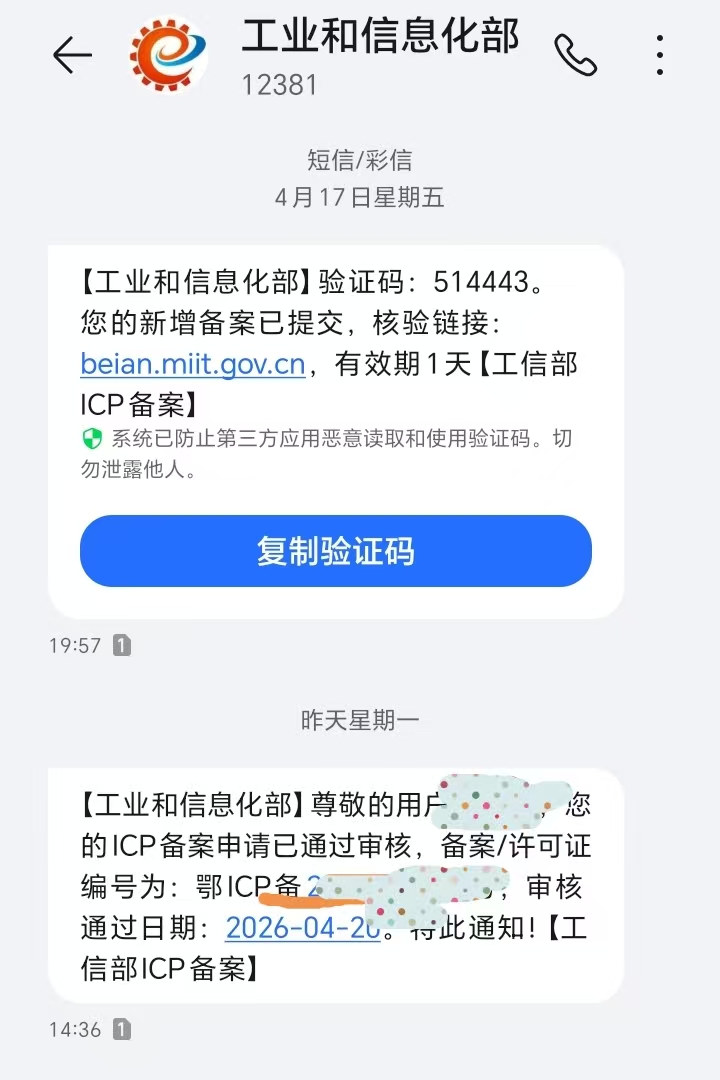Image resolution: width=720 pixels, height=1080 pixels.
Task: Open the beian.miit.gov.cn link
Action: tap(193, 365)
